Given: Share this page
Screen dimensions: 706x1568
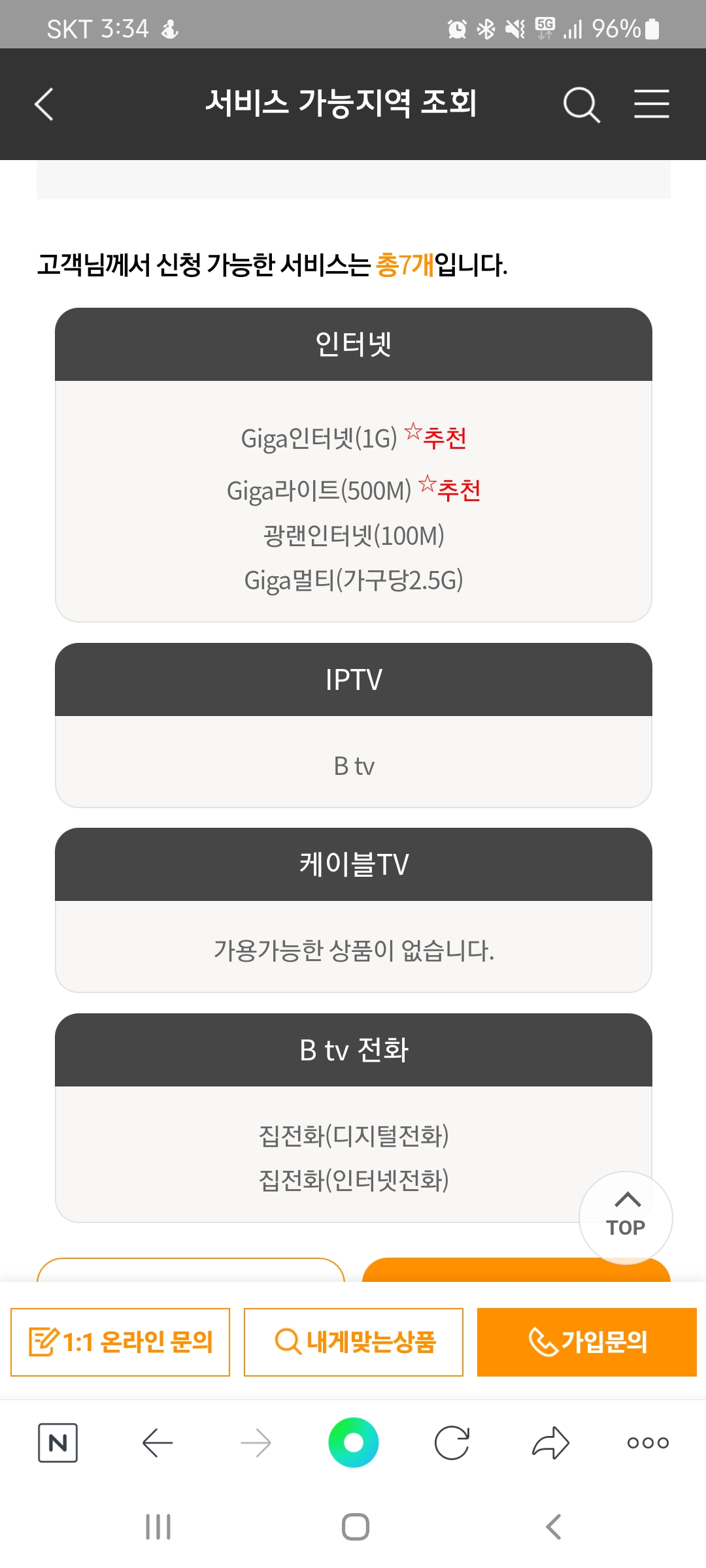Looking at the screenshot, I should coord(550,1443).
